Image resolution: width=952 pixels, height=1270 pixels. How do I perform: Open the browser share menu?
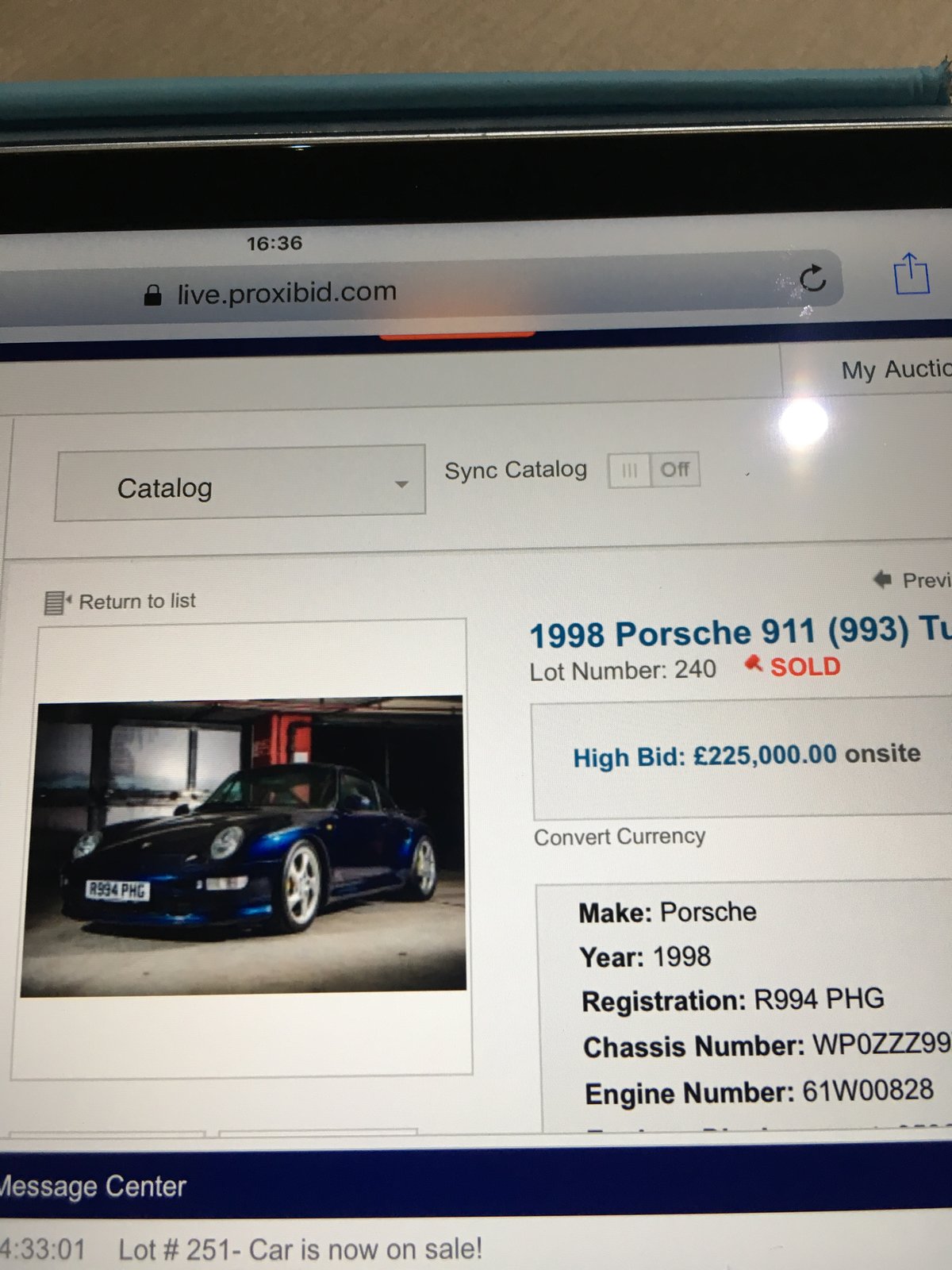click(912, 275)
